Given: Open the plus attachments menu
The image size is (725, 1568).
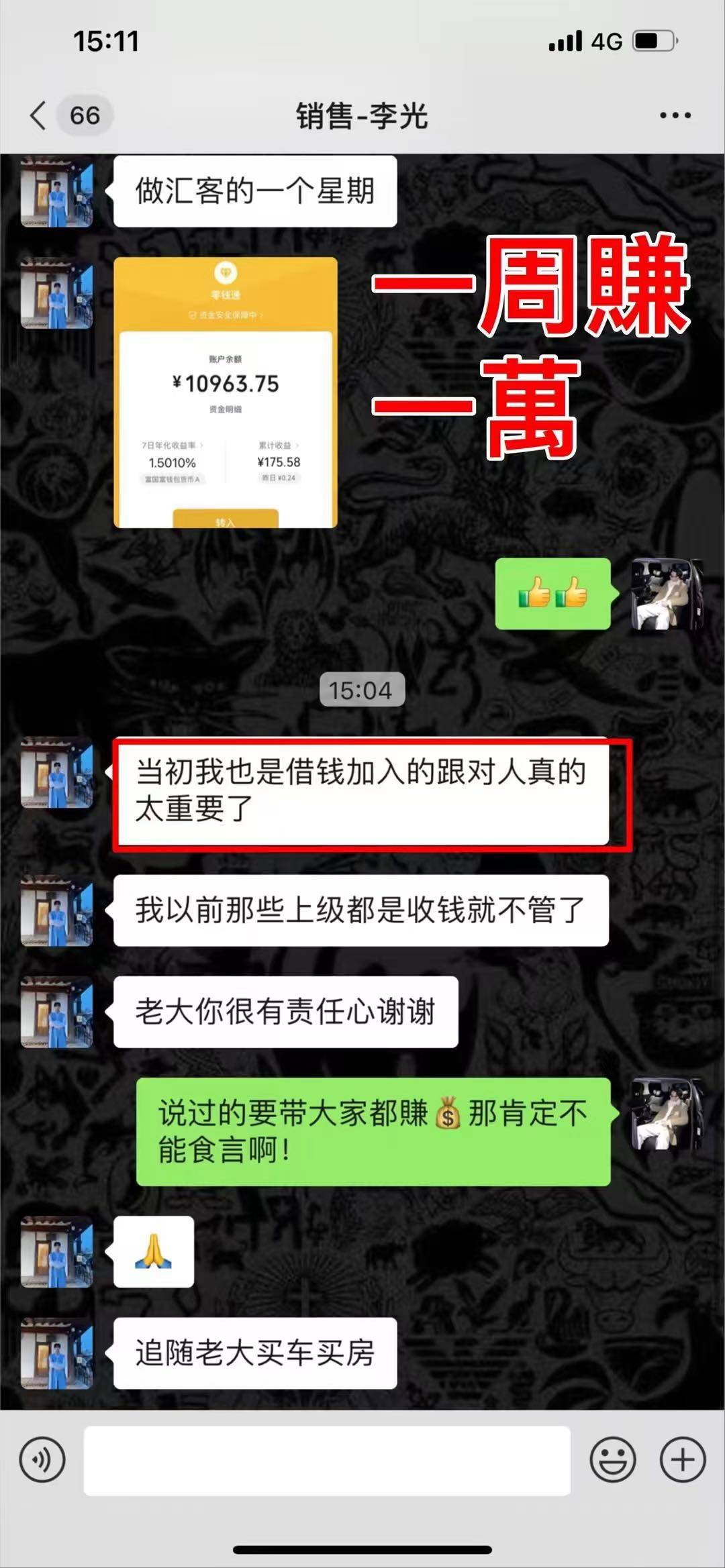Looking at the screenshot, I should (x=683, y=1459).
